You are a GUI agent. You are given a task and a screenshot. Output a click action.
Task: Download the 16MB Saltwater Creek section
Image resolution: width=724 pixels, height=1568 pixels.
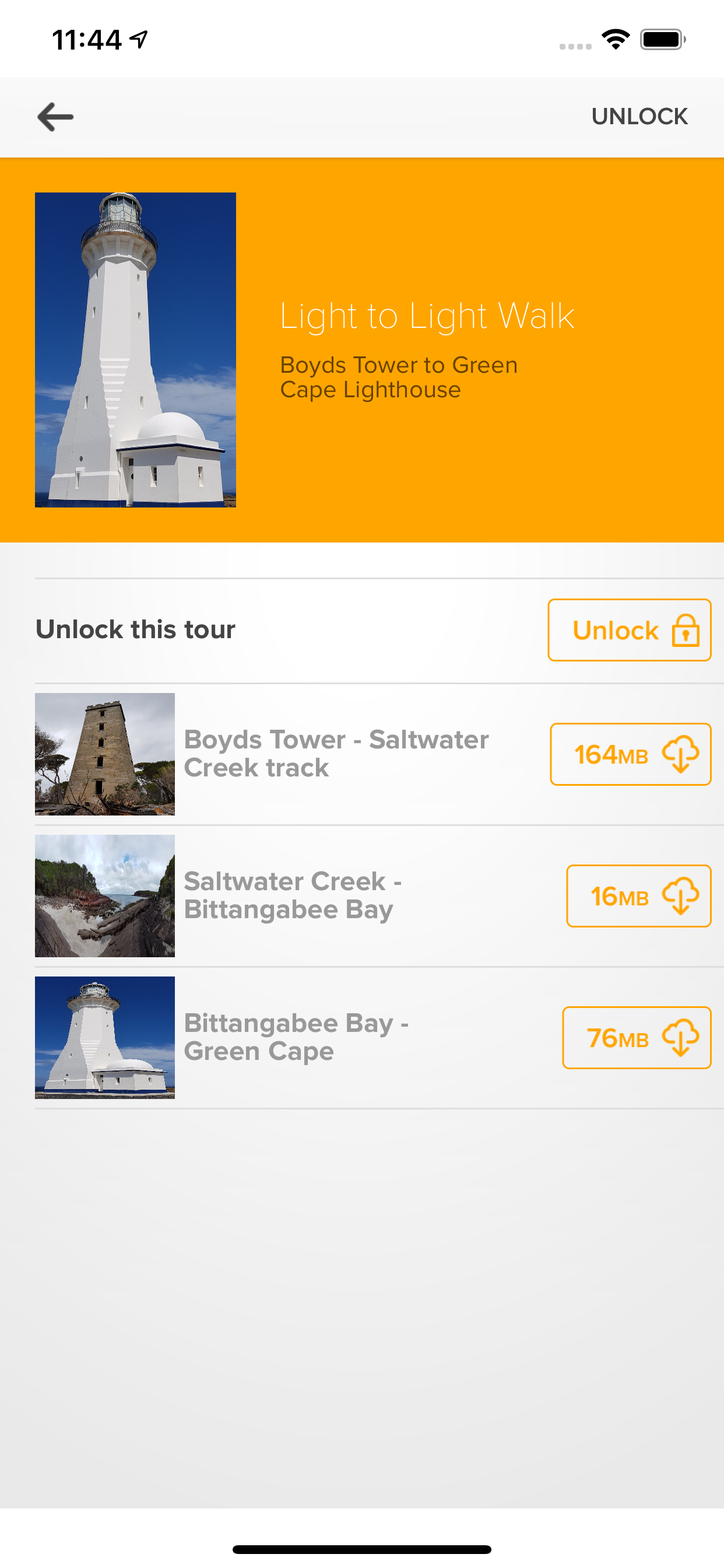pos(638,896)
